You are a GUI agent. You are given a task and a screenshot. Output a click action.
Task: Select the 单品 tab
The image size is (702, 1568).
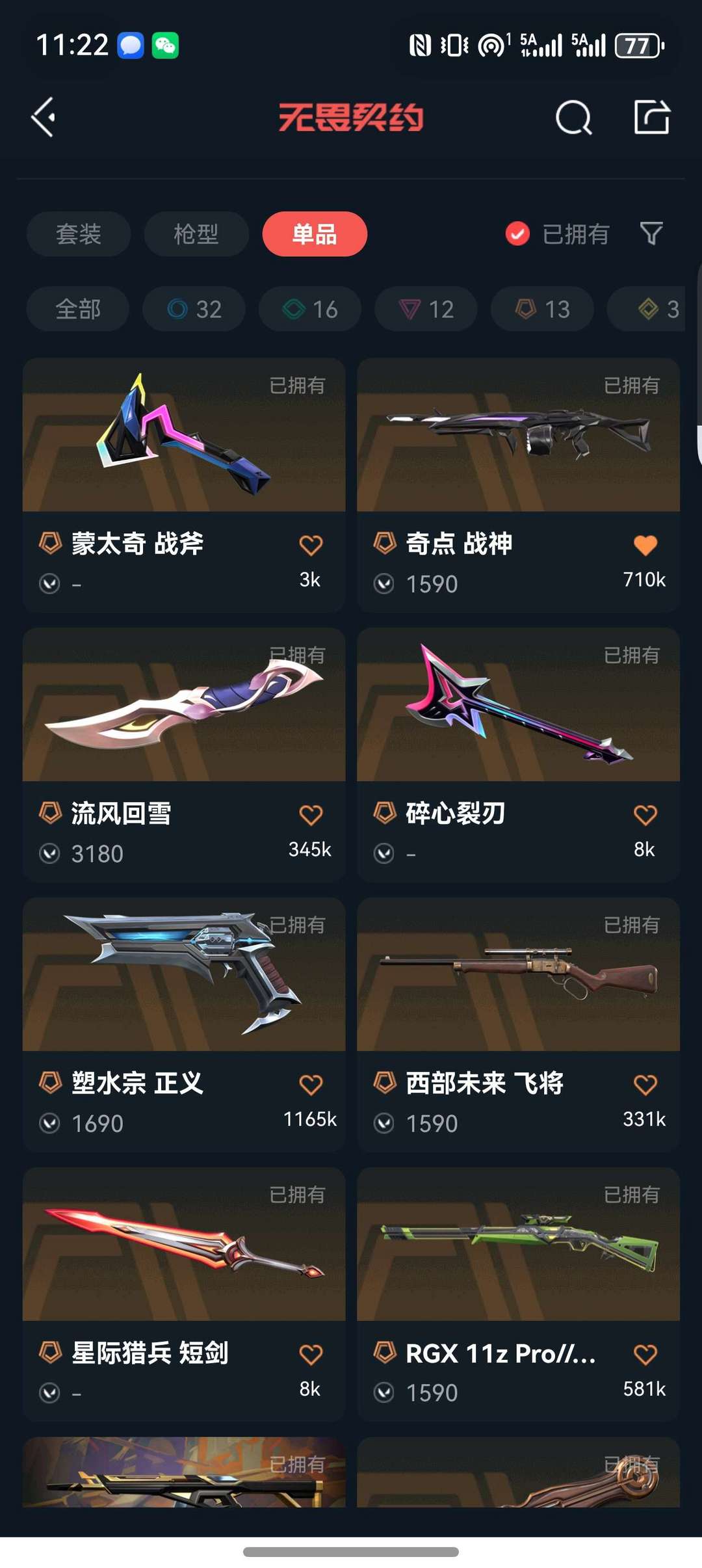[315, 234]
